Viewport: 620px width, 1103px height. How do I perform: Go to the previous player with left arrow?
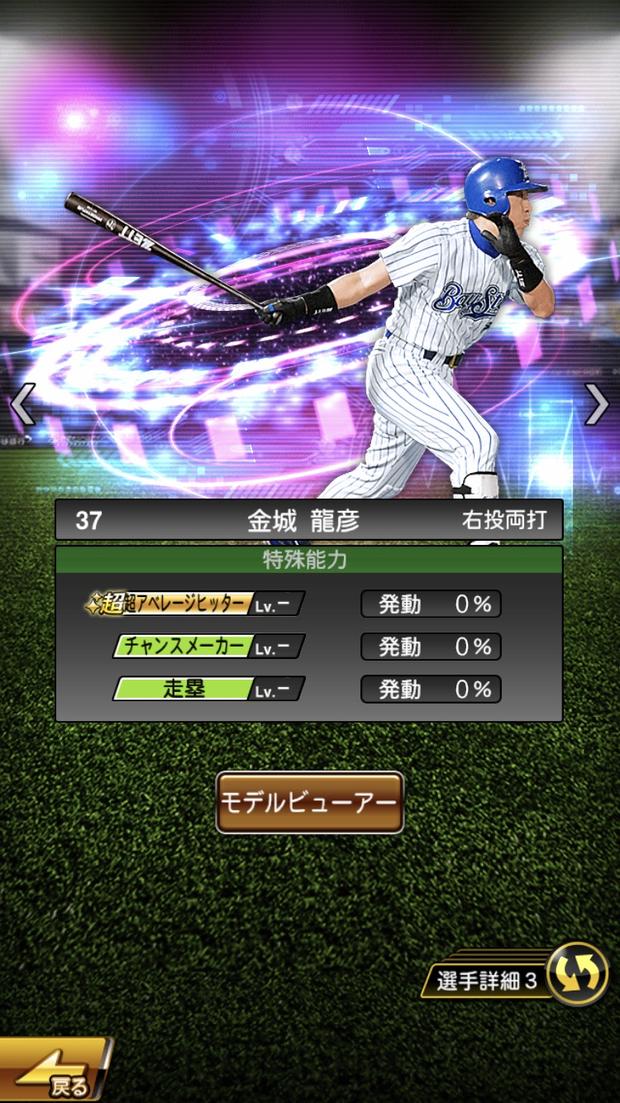[x=22, y=405]
